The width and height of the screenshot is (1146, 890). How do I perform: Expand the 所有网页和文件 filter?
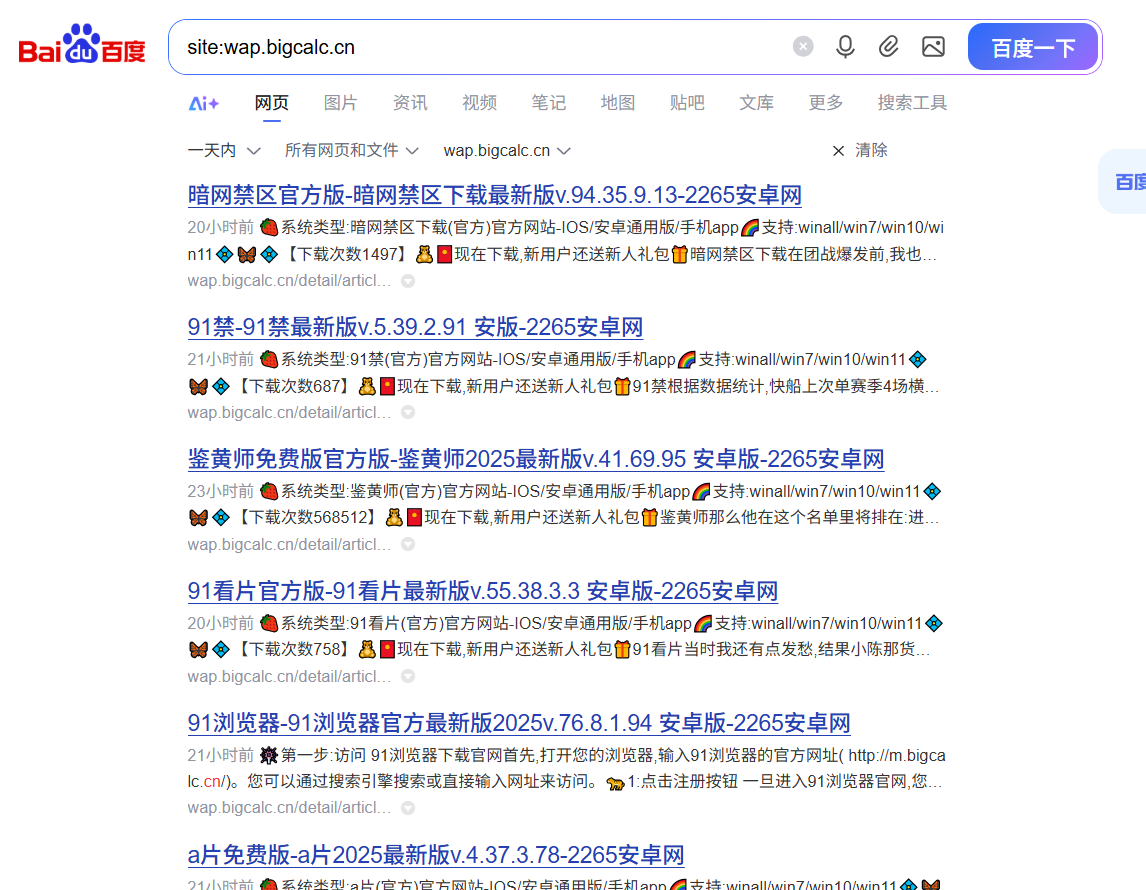(352, 150)
